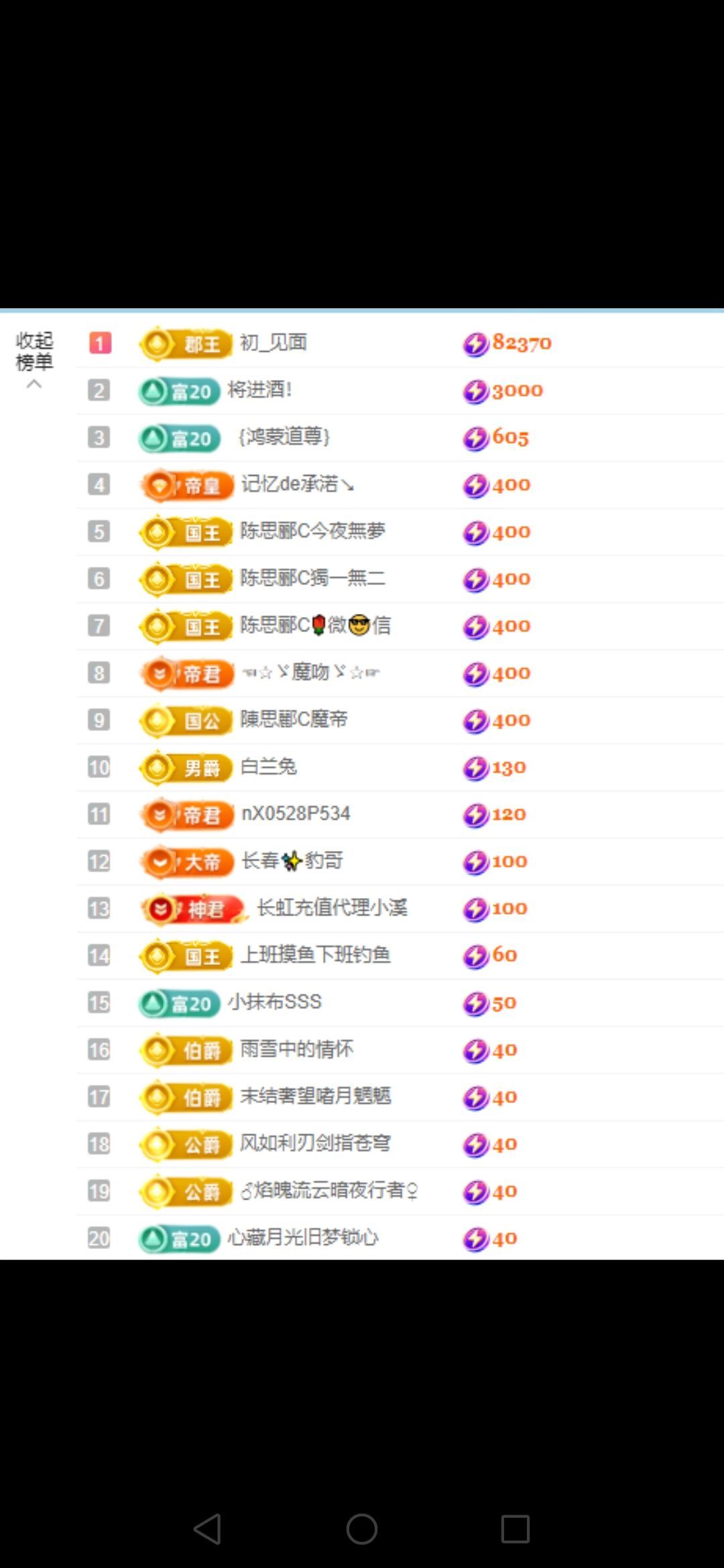Open 陈思郦C獨一無二 entry

click(312, 578)
